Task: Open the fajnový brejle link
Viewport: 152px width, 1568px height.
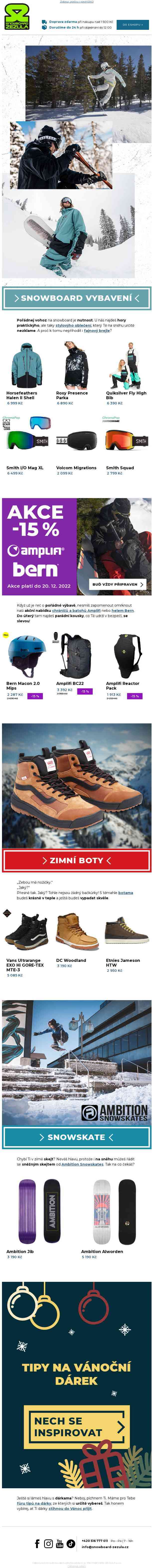Action: pos(97,331)
